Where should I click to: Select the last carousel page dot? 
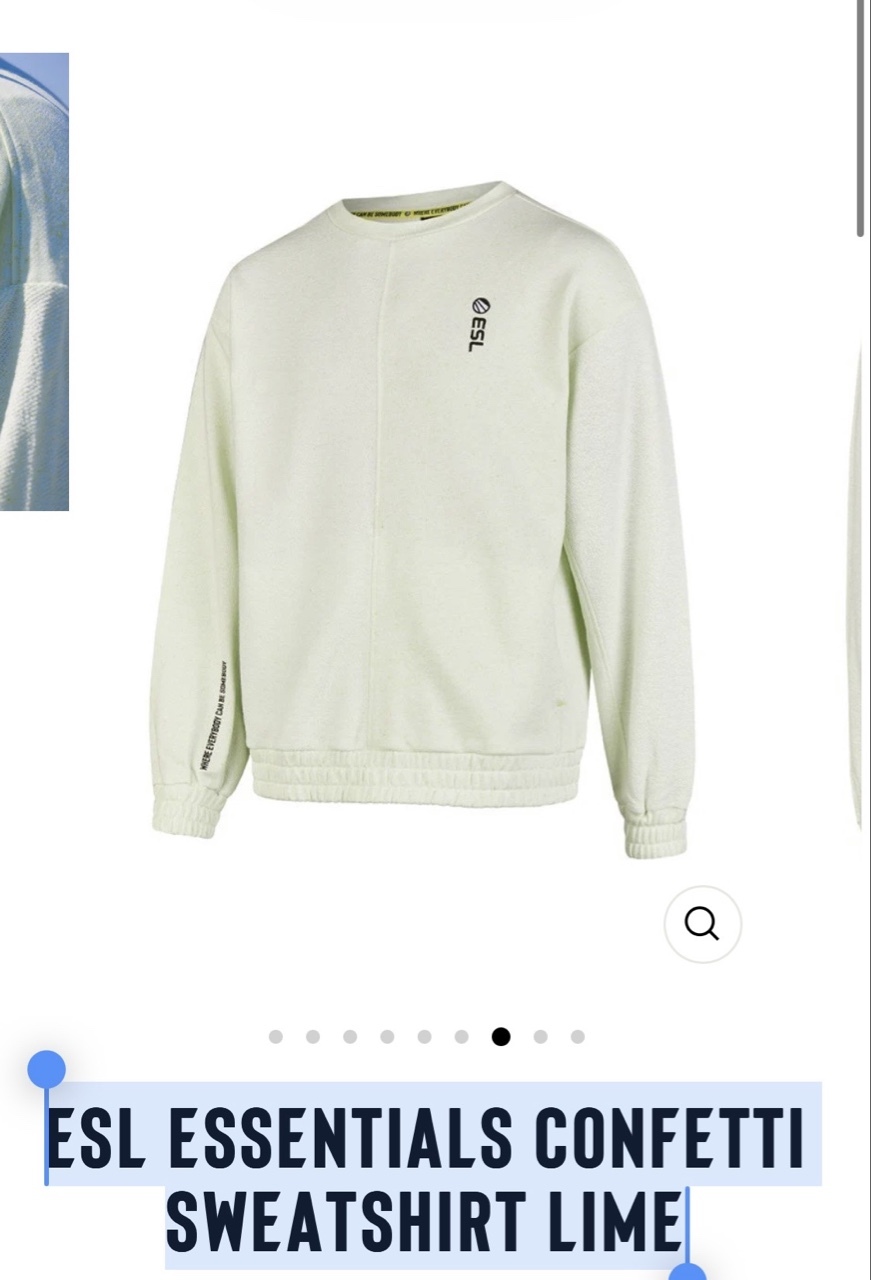tap(578, 1037)
